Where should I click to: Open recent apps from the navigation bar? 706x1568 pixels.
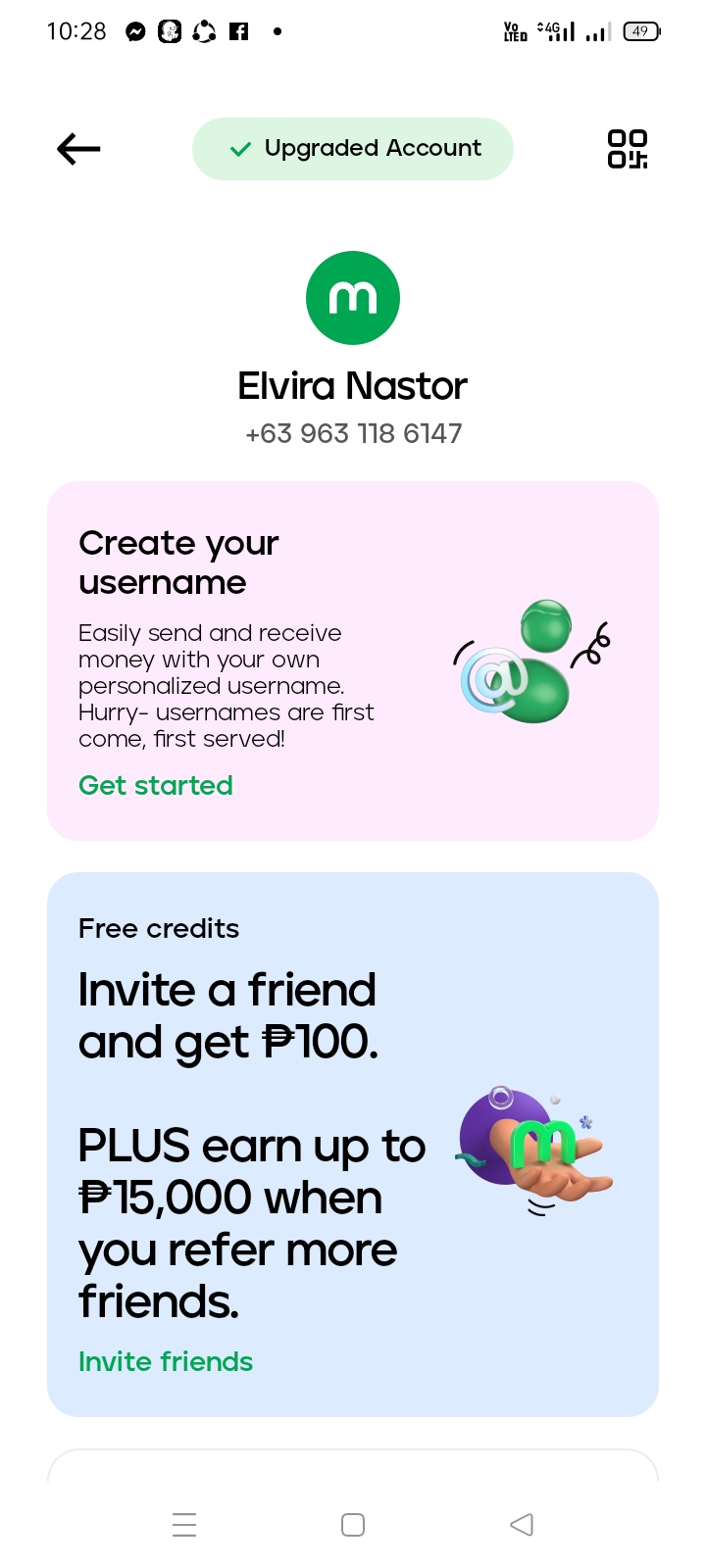pos(184,1525)
